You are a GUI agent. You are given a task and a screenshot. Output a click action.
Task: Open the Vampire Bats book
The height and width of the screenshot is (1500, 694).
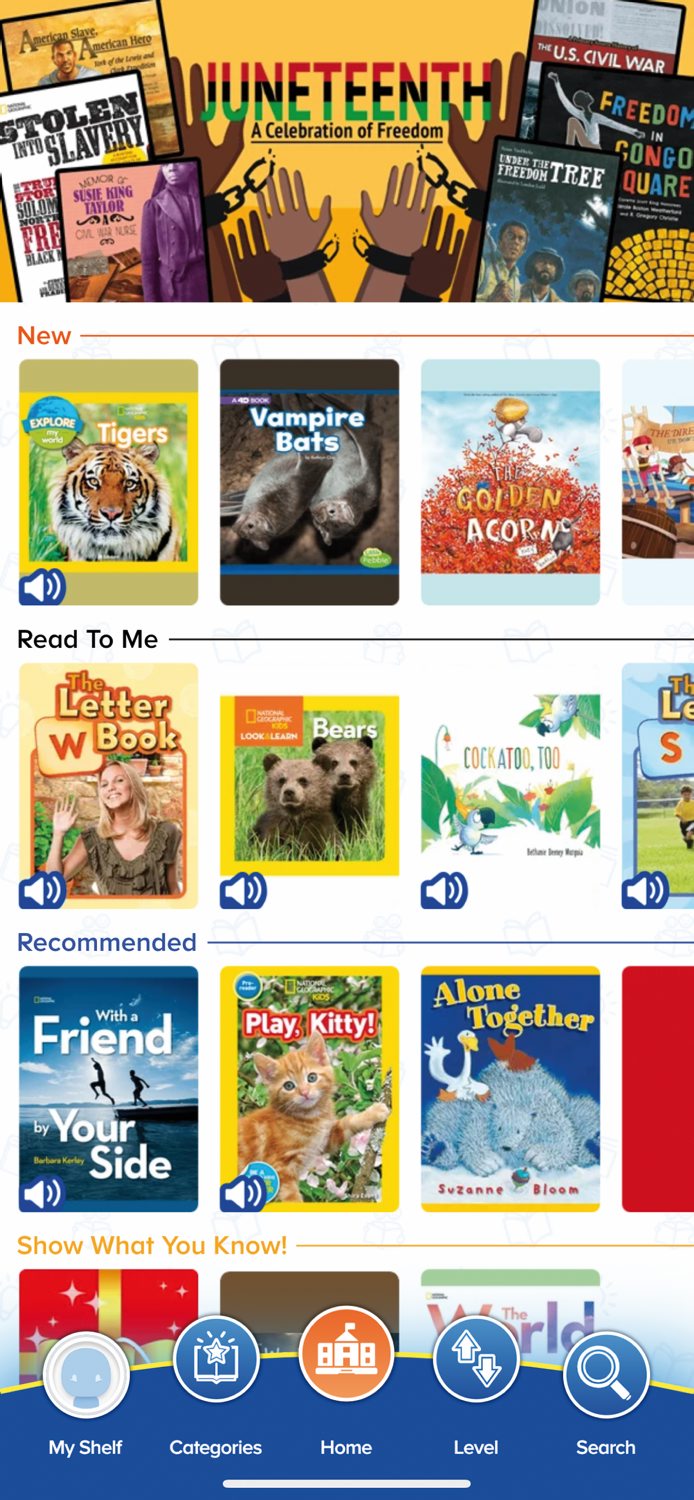click(309, 482)
